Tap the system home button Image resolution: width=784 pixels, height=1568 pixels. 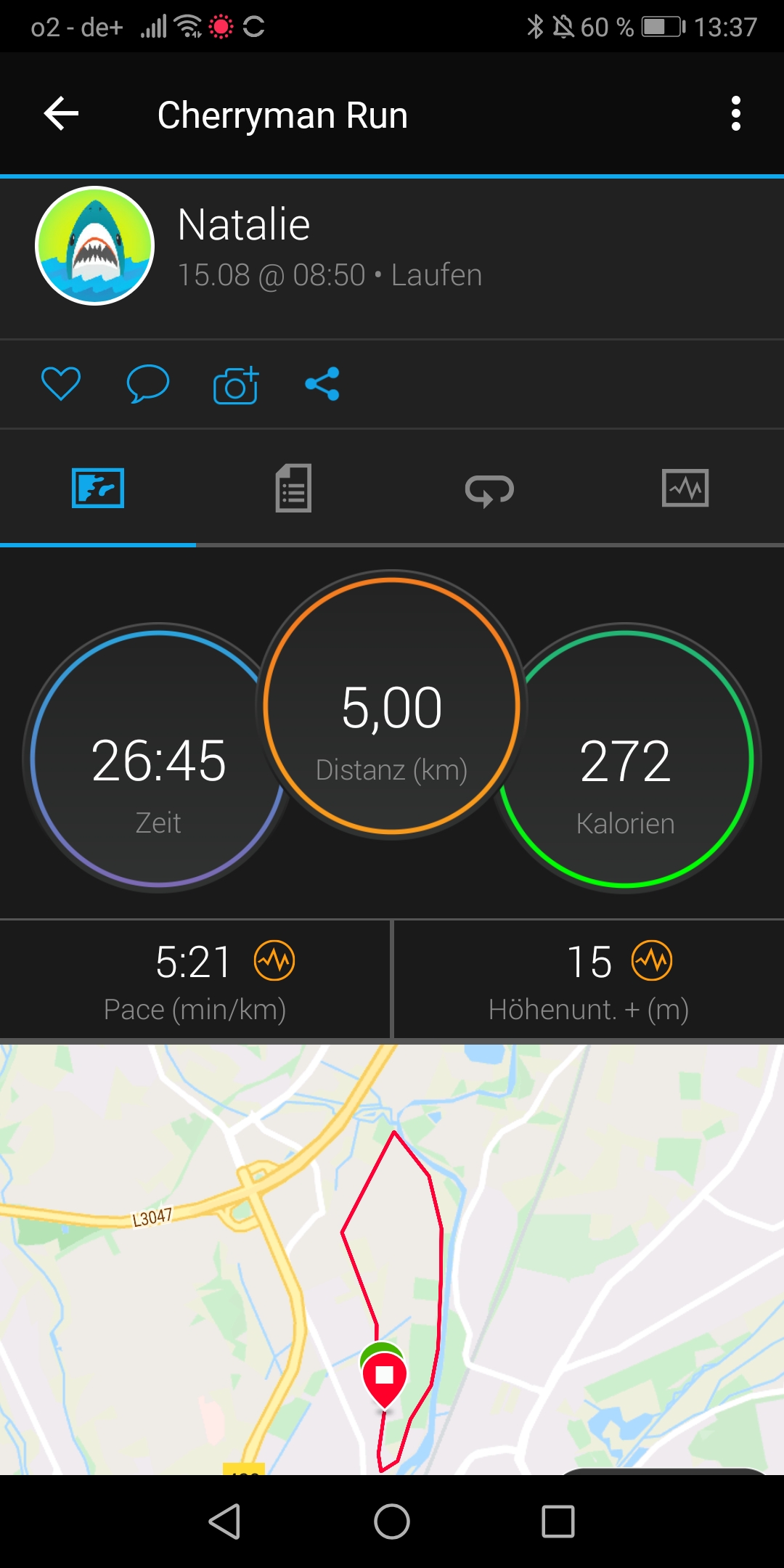(x=392, y=1521)
